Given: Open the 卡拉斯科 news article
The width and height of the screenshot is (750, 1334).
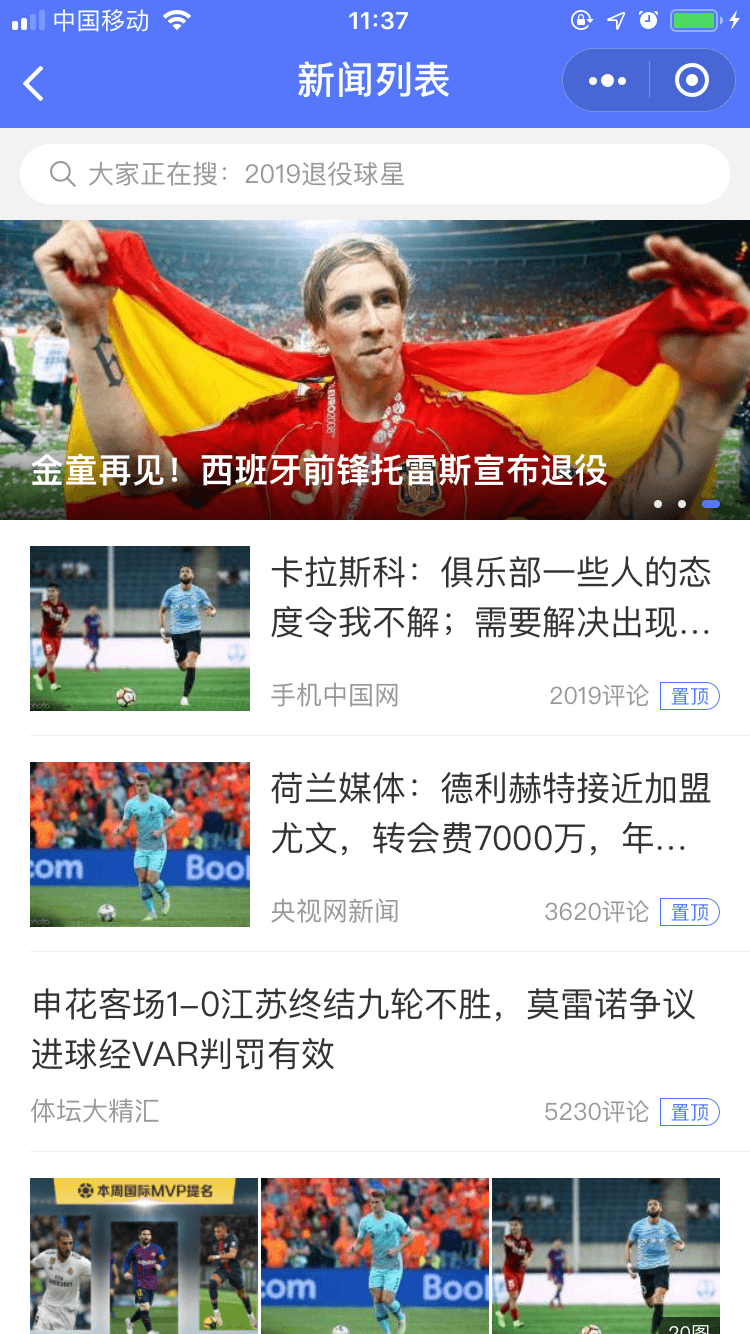Looking at the screenshot, I should pyautogui.click(x=490, y=598).
